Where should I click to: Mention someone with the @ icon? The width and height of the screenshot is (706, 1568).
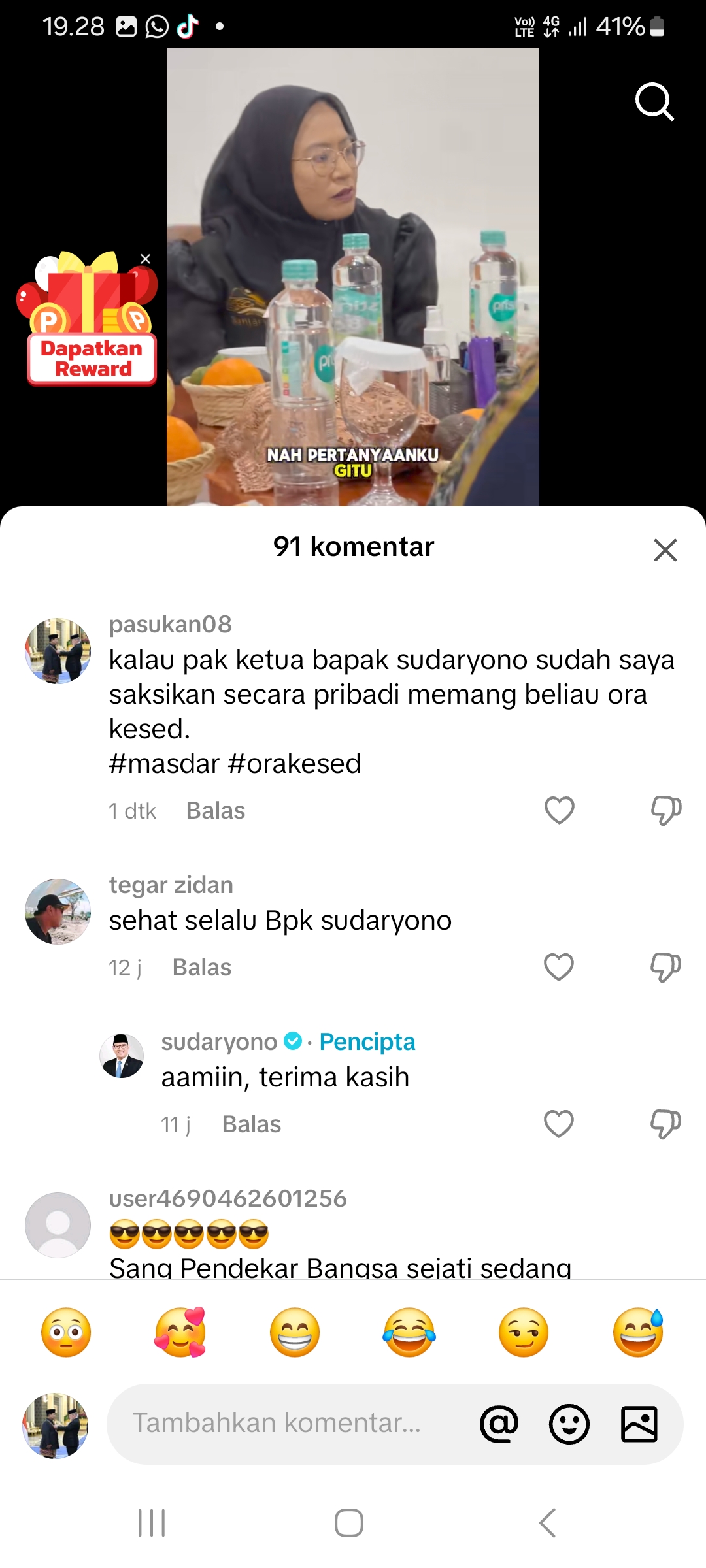(x=499, y=1424)
